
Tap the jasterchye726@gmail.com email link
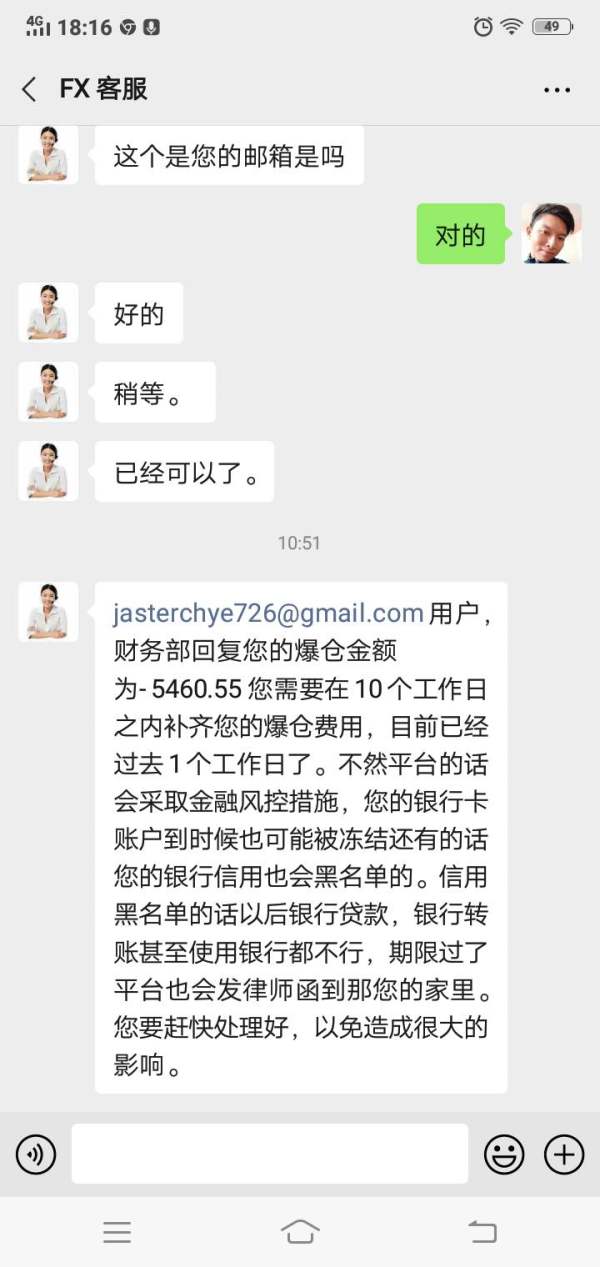coord(268,613)
